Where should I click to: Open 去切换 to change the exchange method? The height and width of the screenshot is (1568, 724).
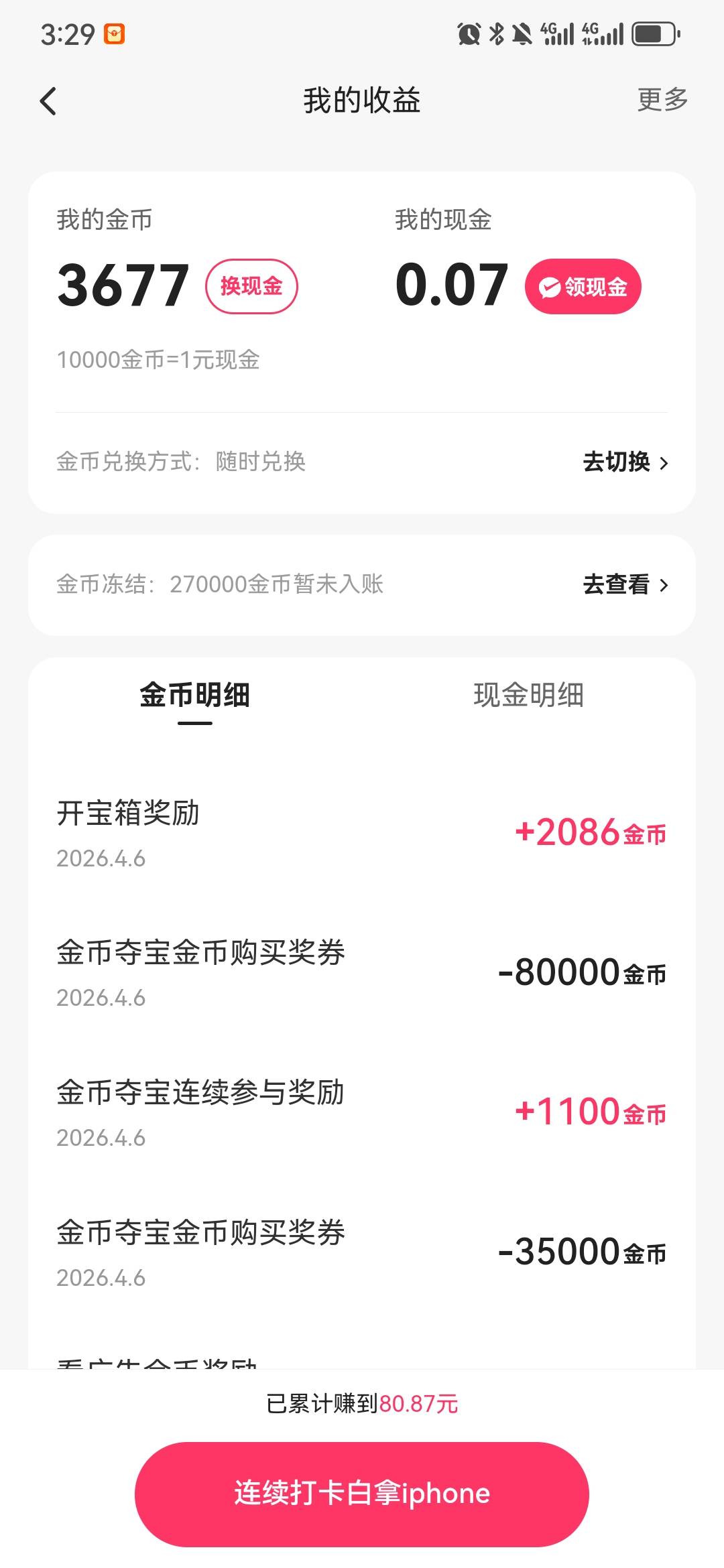coord(625,462)
